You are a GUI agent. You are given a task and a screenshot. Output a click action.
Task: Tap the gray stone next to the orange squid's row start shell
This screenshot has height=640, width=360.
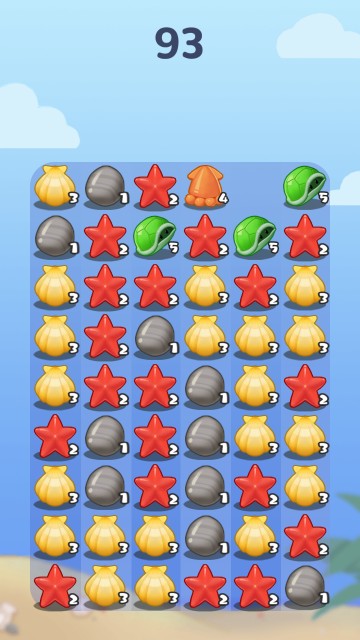[105, 186]
